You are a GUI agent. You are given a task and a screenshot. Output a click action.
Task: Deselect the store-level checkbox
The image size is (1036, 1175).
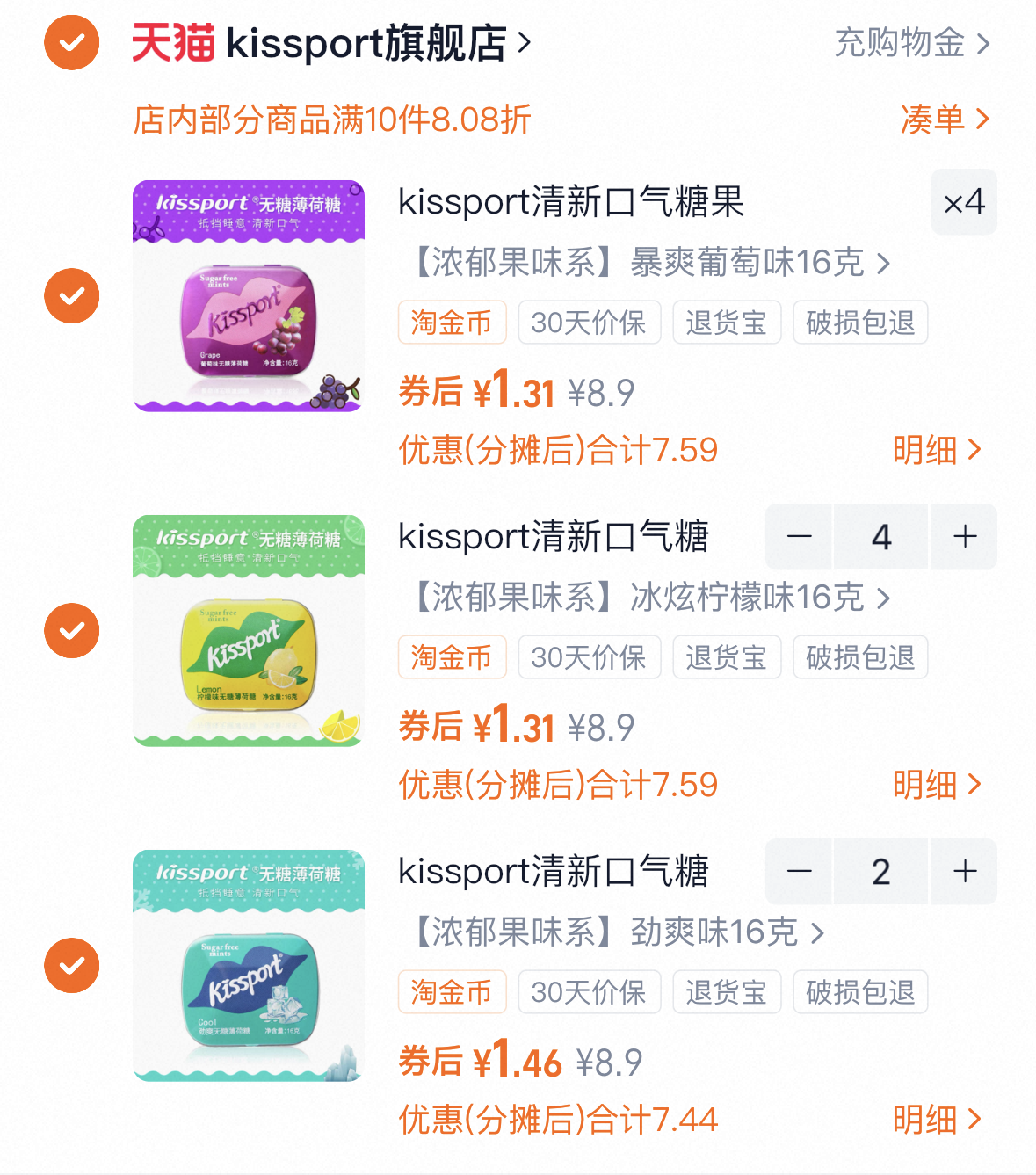71,41
